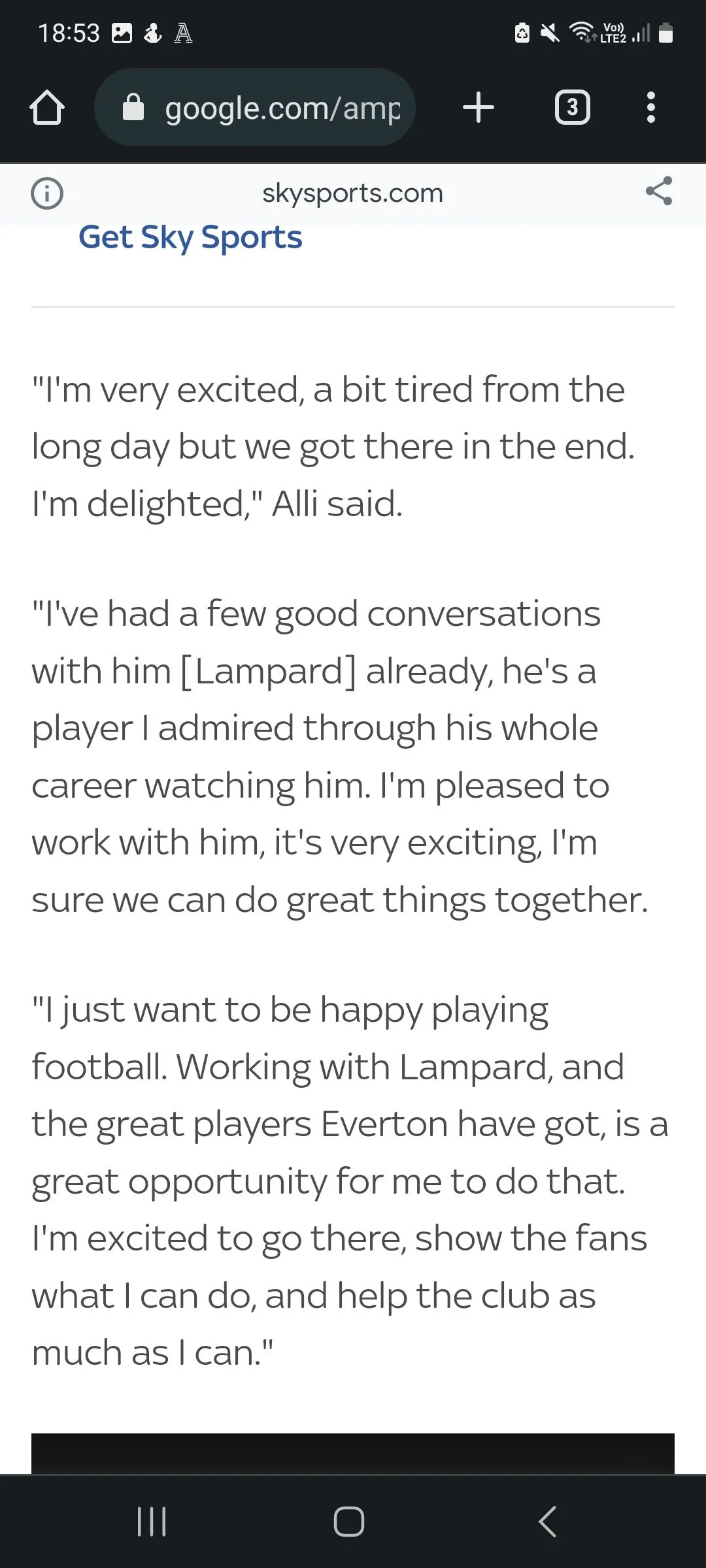Open the browser overflow menu
Image resolution: width=706 pixels, height=1568 pixels.
pyautogui.click(x=650, y=108)
